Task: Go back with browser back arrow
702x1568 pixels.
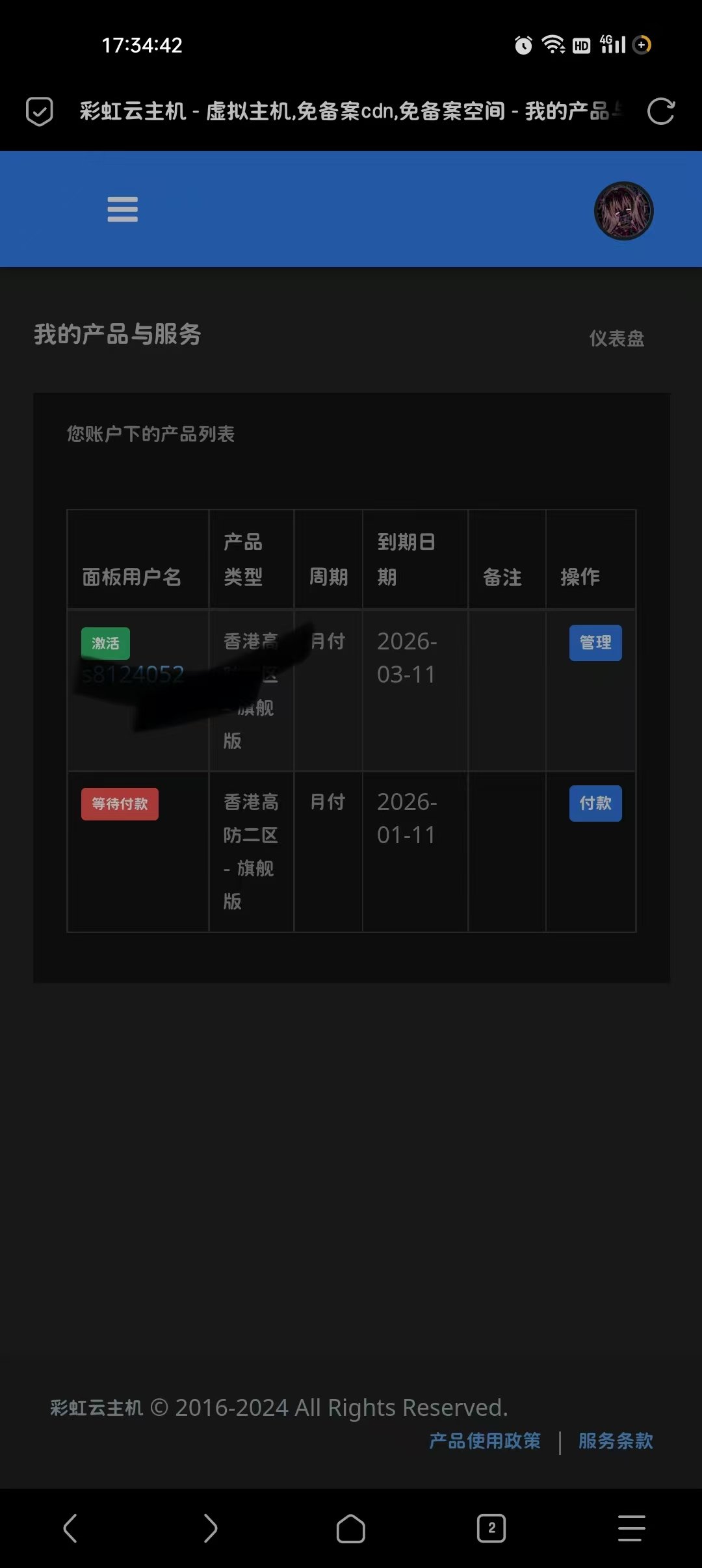Action: pos(70,1528)
